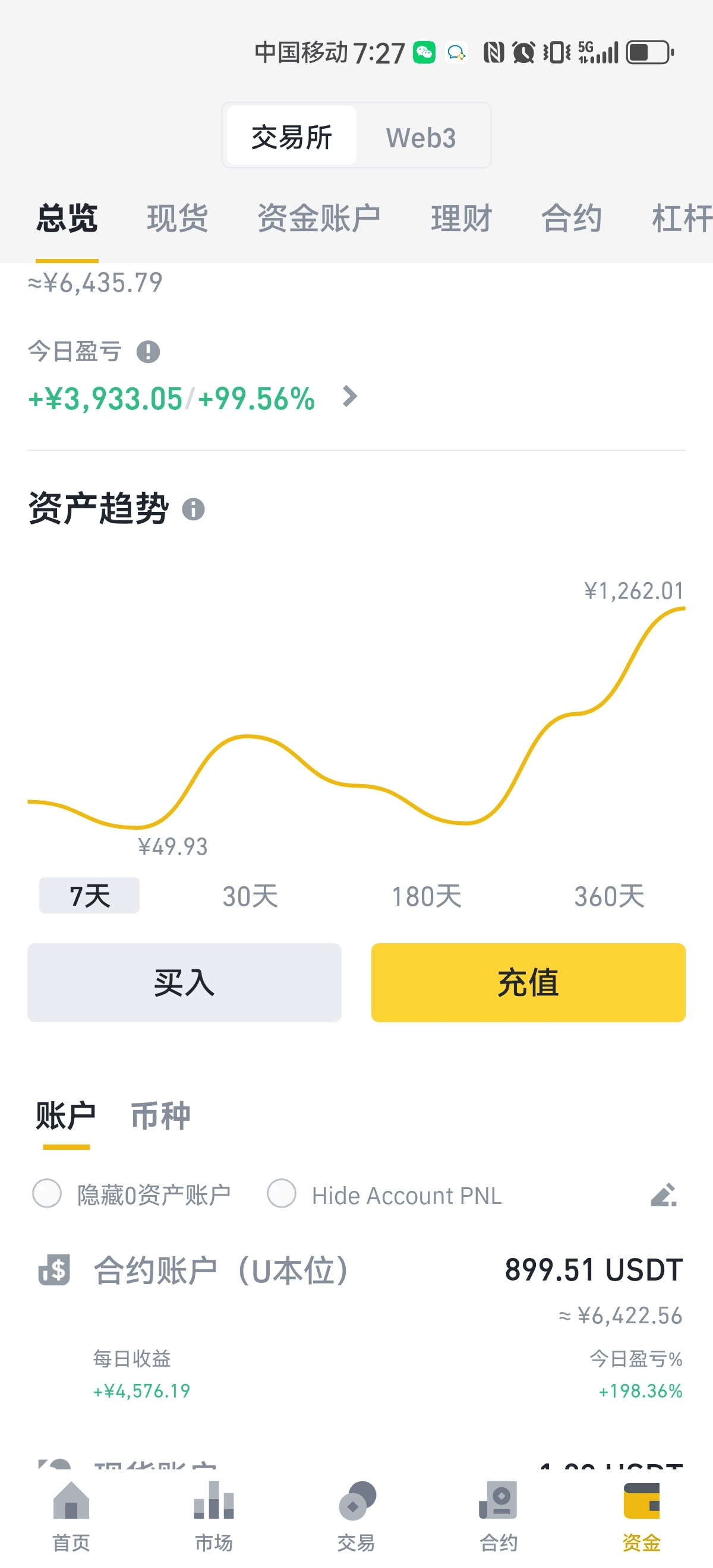The height and width of the screenshot is (1568, 713).
Task: Show 资产趋势 info tooltip
Action: point(194,509)
